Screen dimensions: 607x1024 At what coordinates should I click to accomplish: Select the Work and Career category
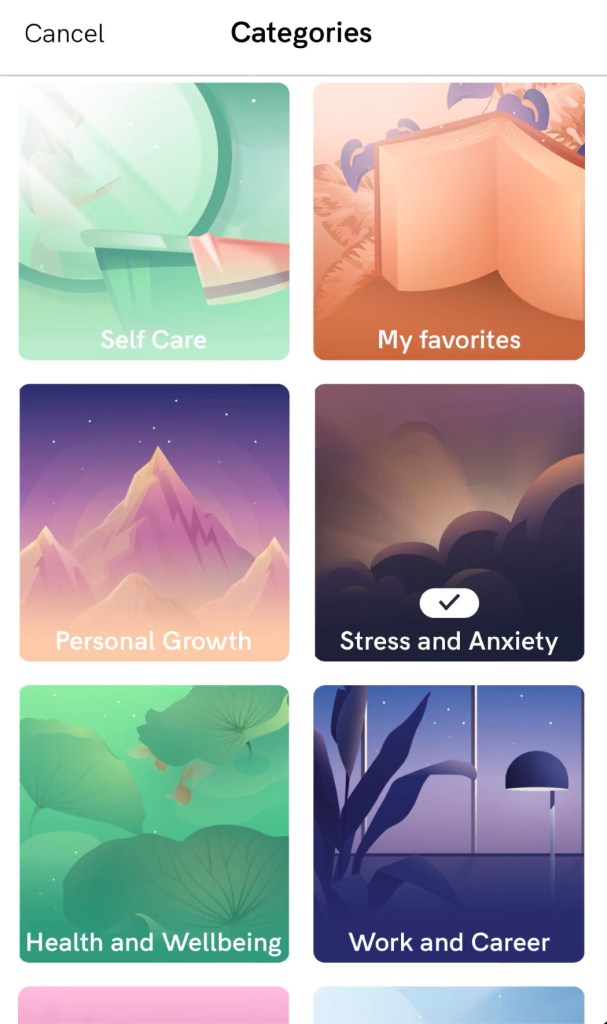pyautogui.click(x=449, y=823)
